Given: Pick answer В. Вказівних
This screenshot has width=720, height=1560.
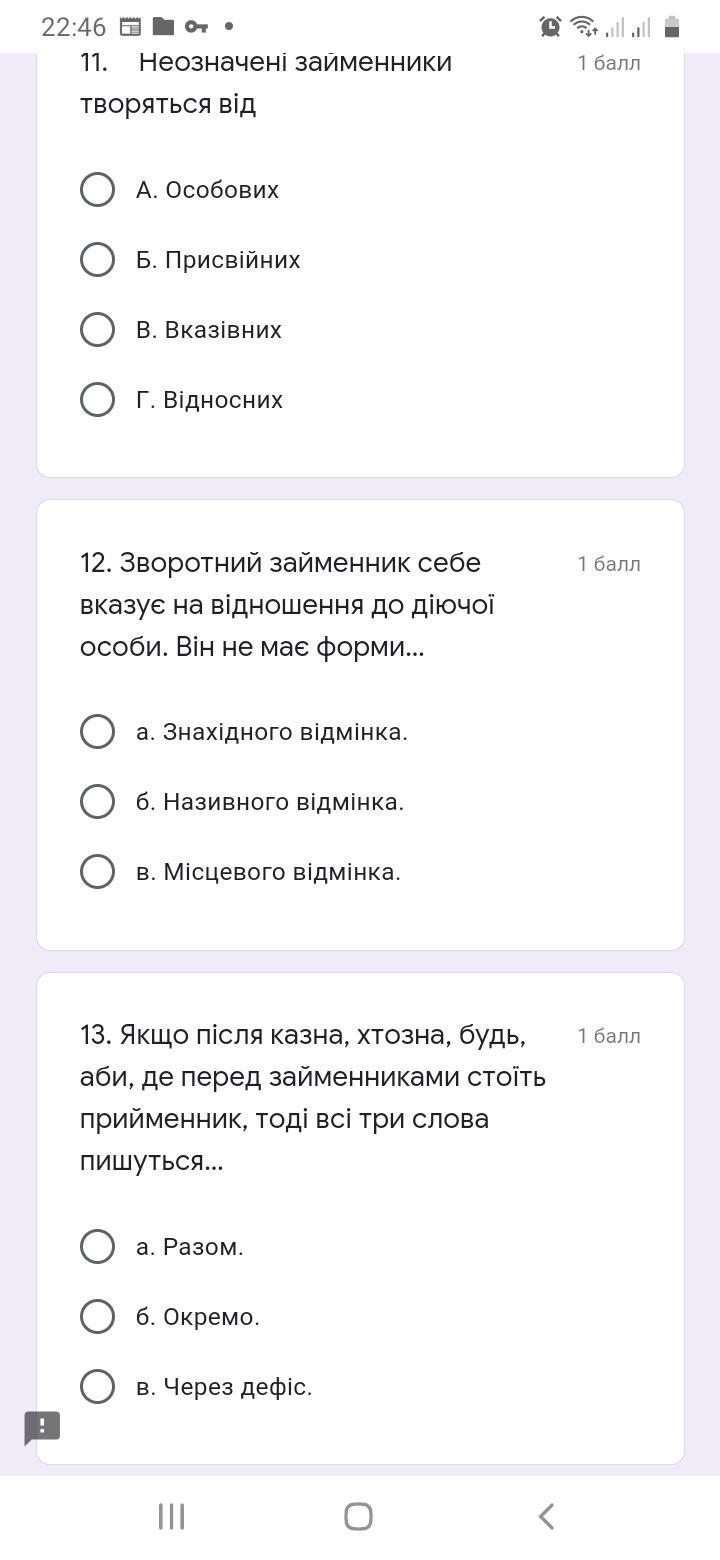Looking at the screenshot, I should pyautogui.click(x=97, y=329).
